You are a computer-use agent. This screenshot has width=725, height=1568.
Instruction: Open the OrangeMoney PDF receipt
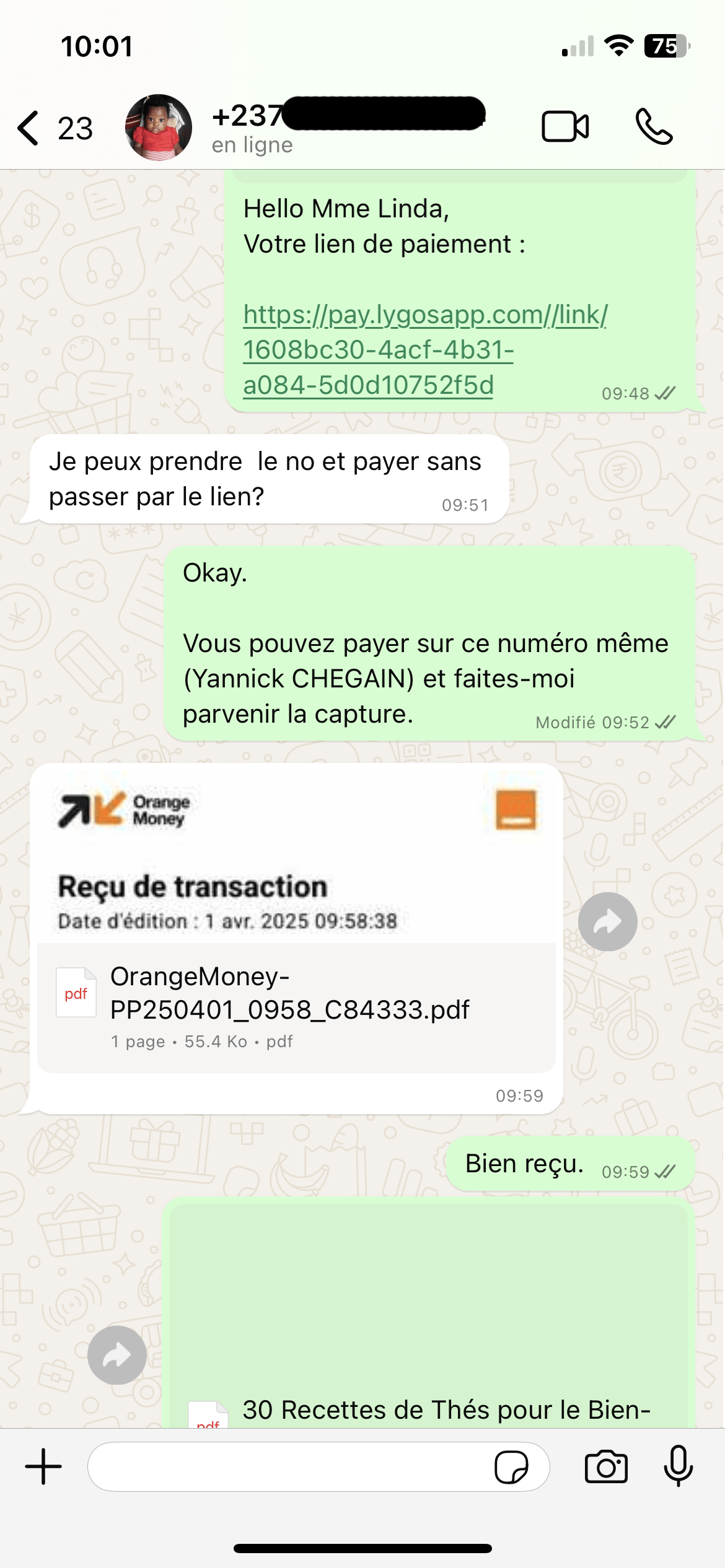[296, 1007]
